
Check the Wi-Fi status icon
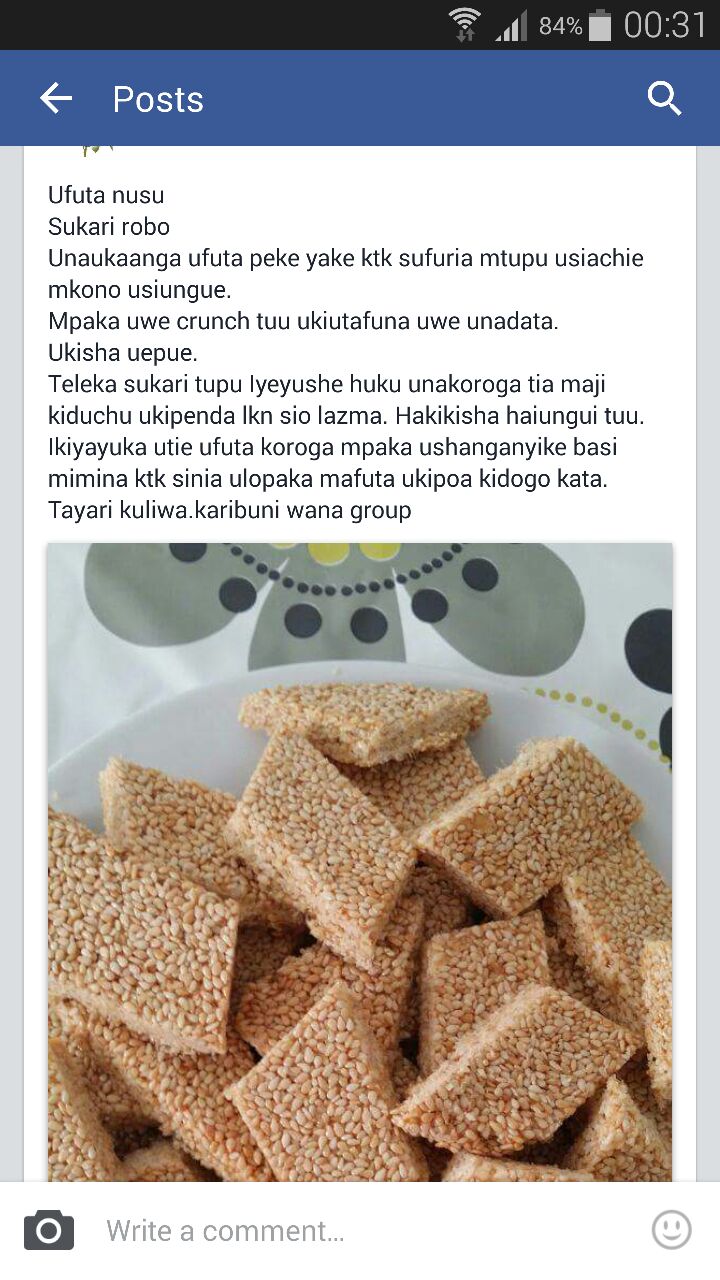(x=465, y=22)
